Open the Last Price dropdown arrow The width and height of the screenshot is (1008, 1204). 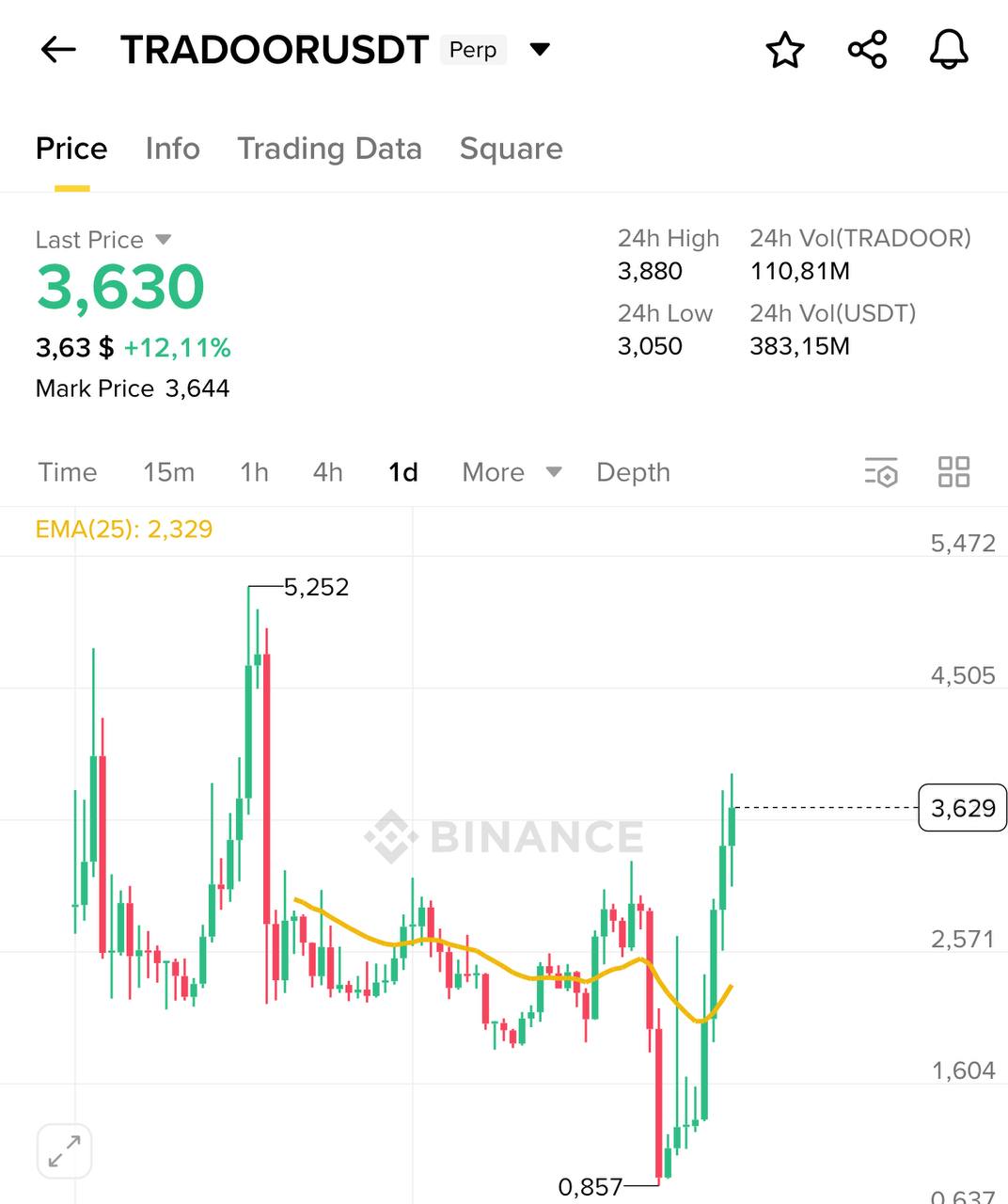[x=162, y=240]
